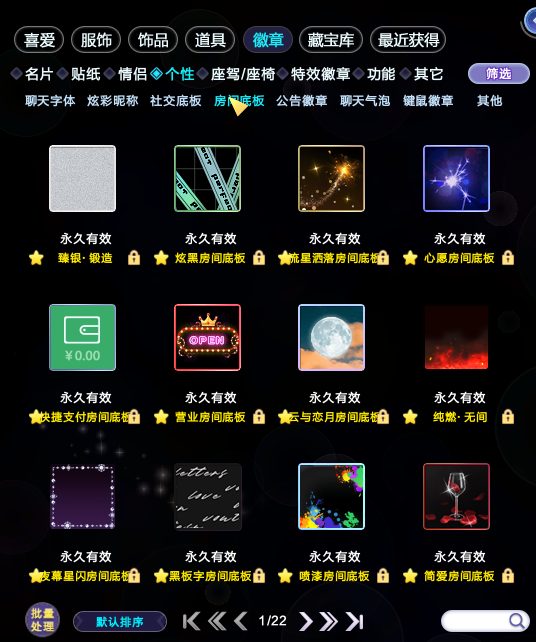Viewport: 536px width, 642px height.
Task: Choose the 贴纸 sub-category
Action: click(x=86, y=74)
